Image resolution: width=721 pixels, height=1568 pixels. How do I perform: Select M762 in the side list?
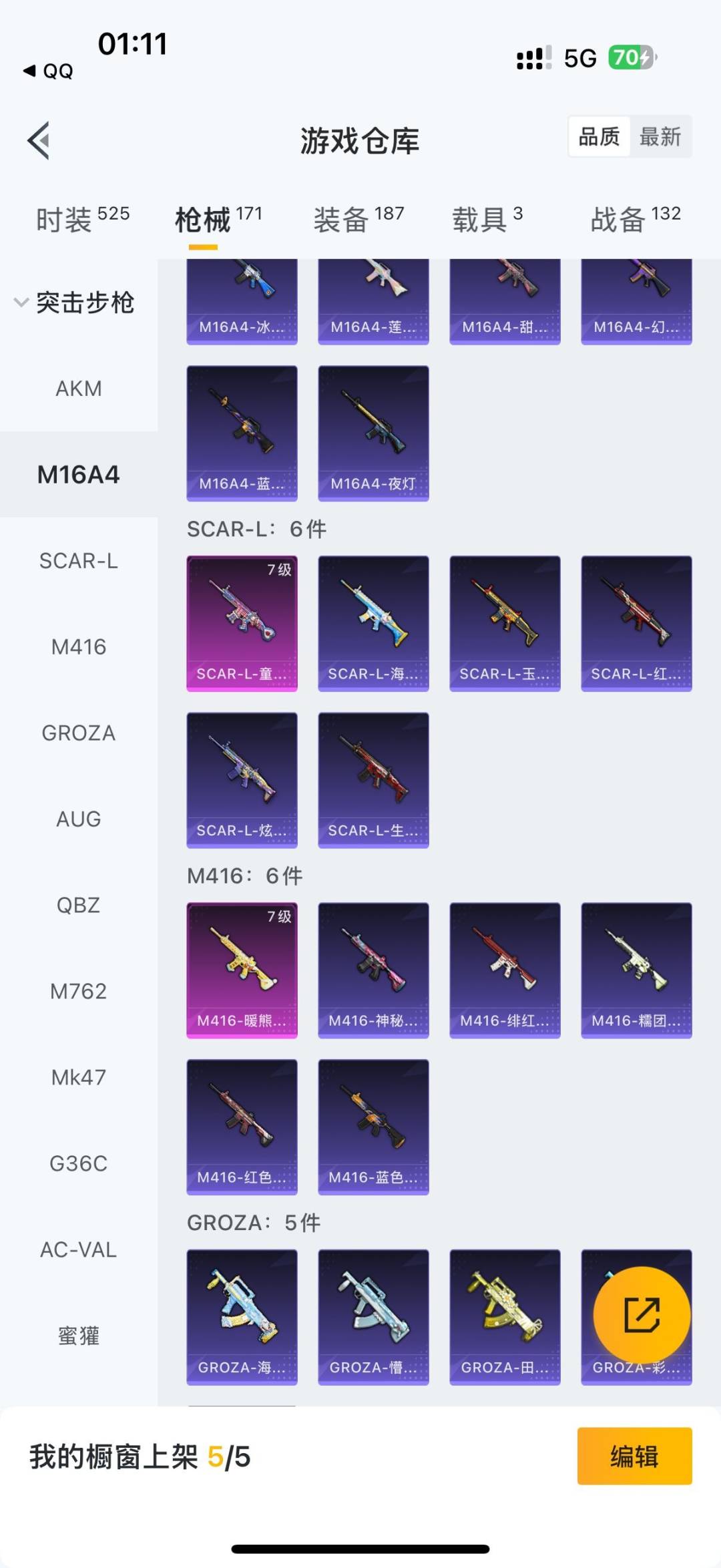[79, 991]
